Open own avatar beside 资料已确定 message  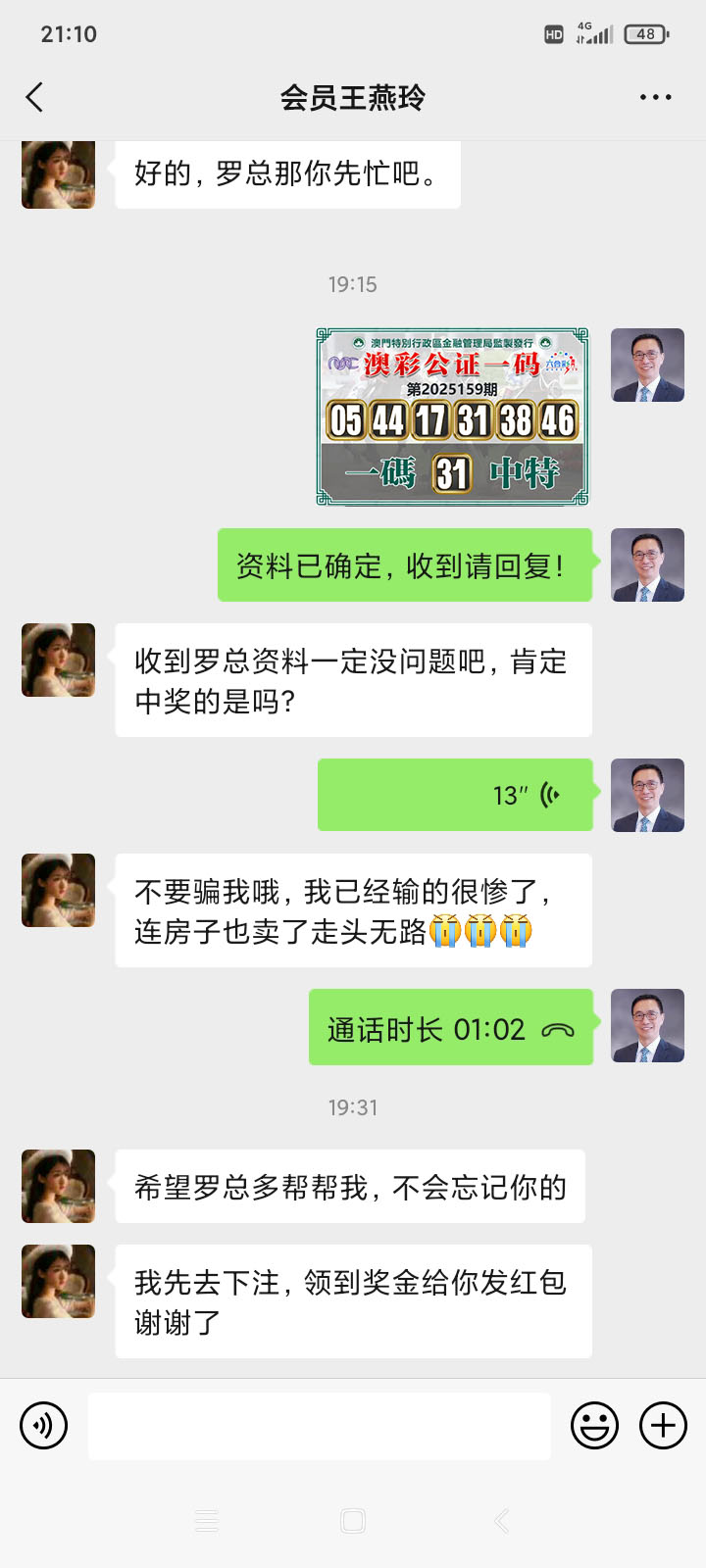point(647,565)
